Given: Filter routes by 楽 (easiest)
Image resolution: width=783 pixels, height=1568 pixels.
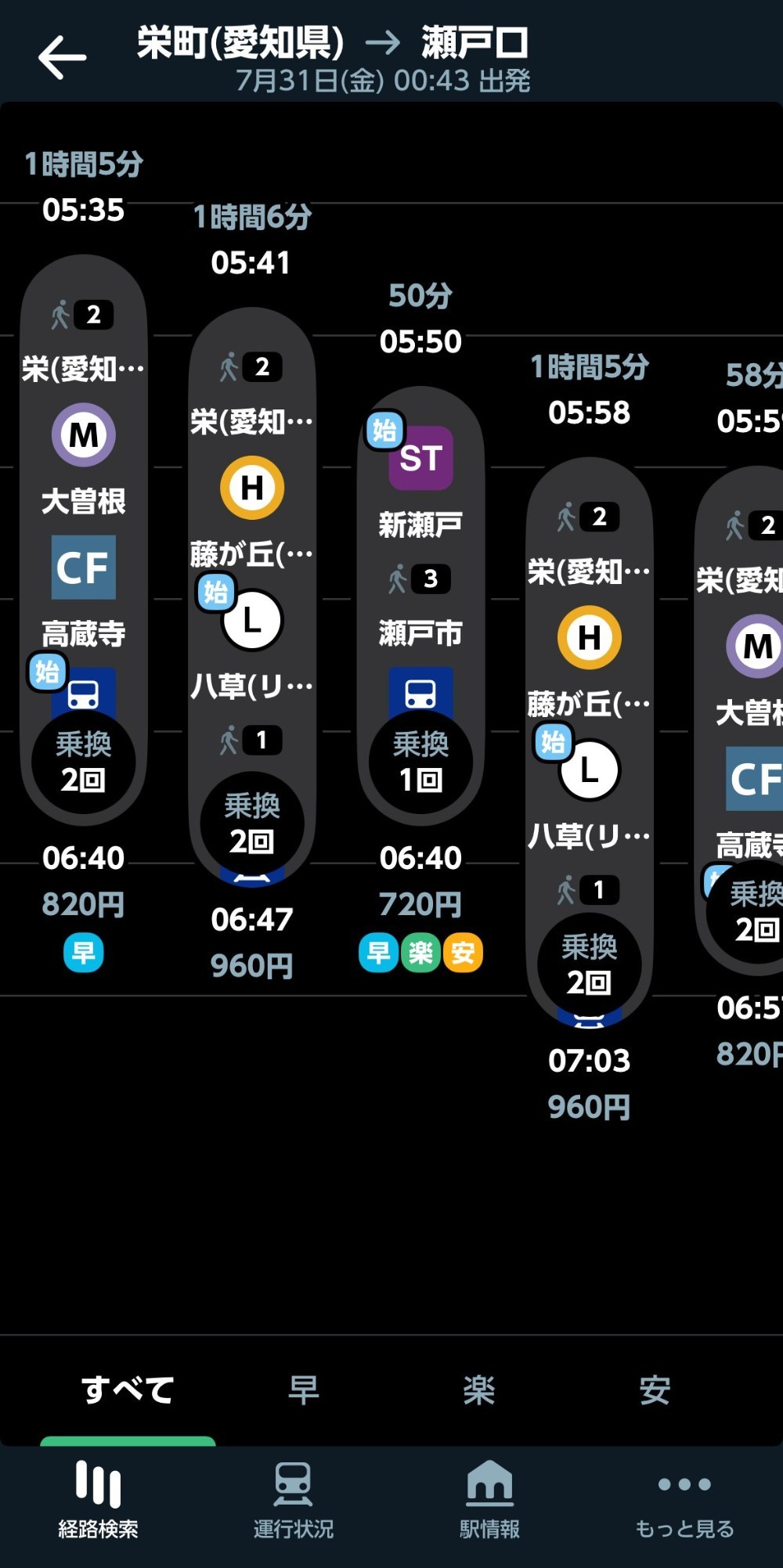Looking at the screenshot, I should [x=478, y=1390].
